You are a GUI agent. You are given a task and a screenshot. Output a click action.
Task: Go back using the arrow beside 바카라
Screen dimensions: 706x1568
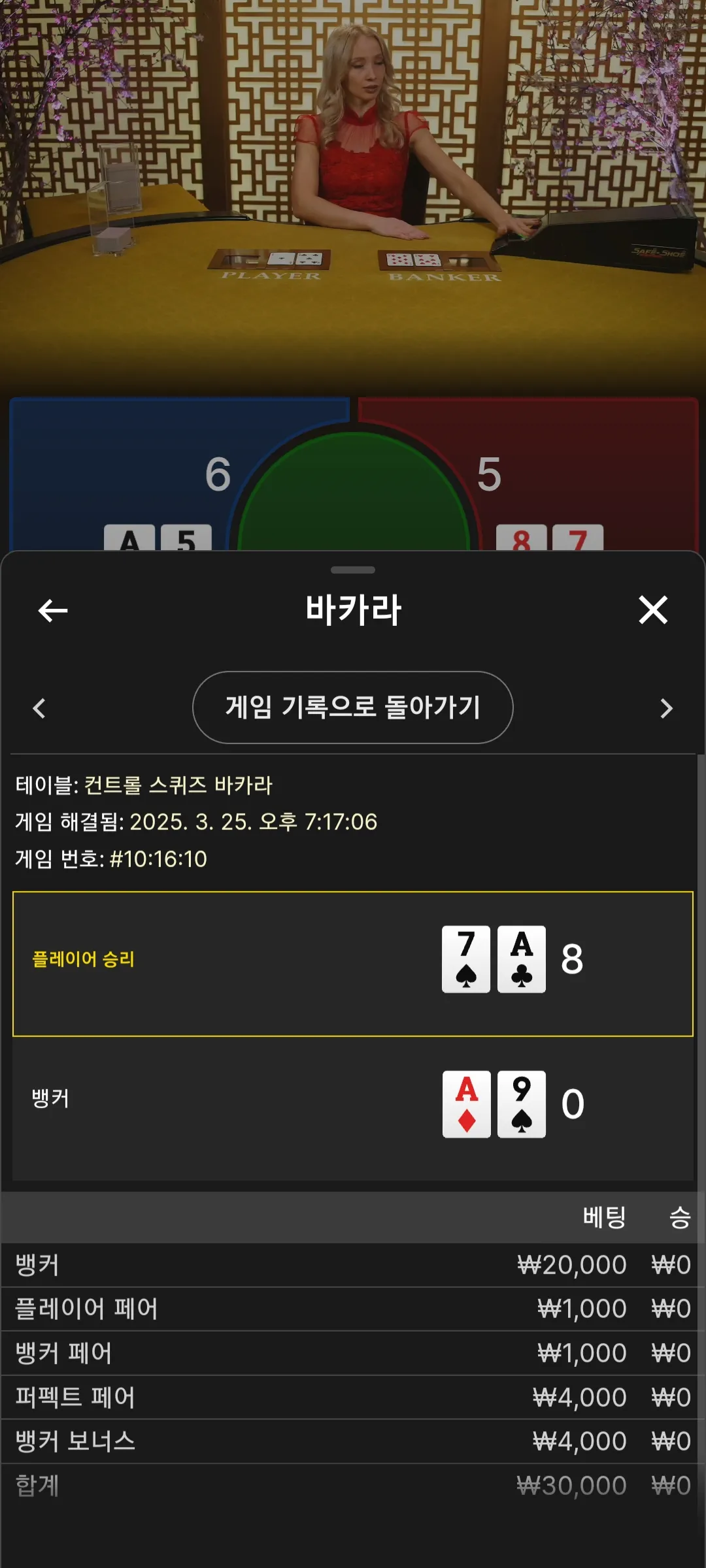[53, 610]
